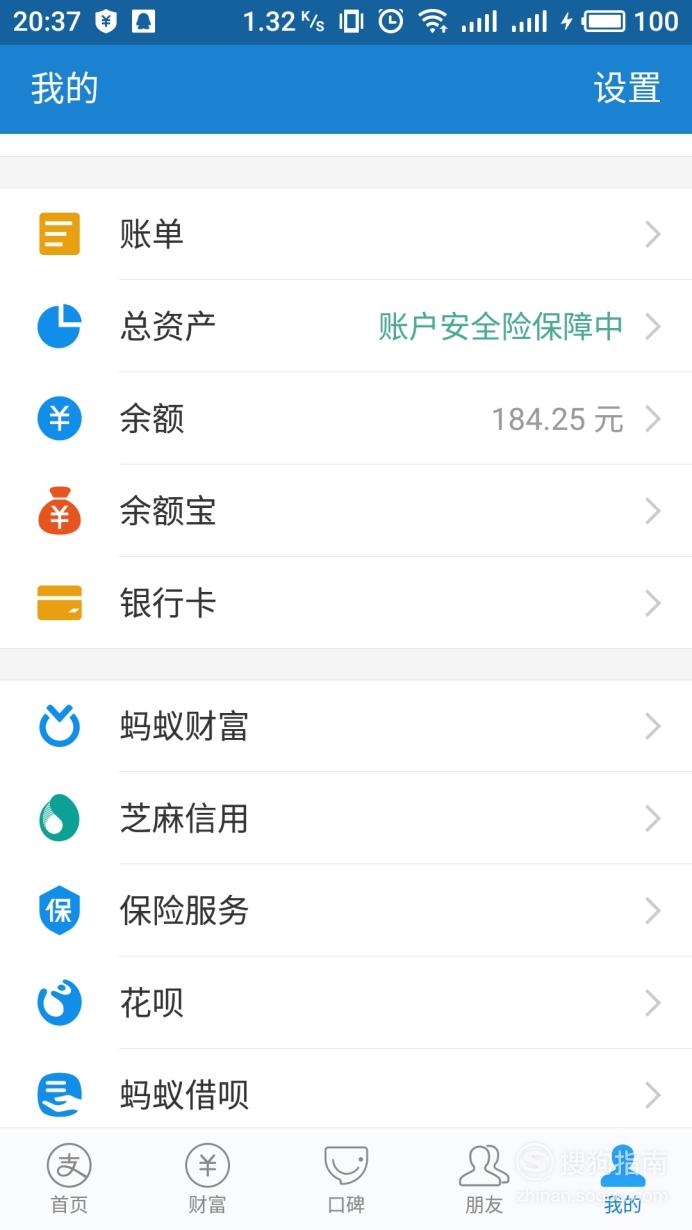View 总资产 details
692x1230 pixels.
coord(346,326)
